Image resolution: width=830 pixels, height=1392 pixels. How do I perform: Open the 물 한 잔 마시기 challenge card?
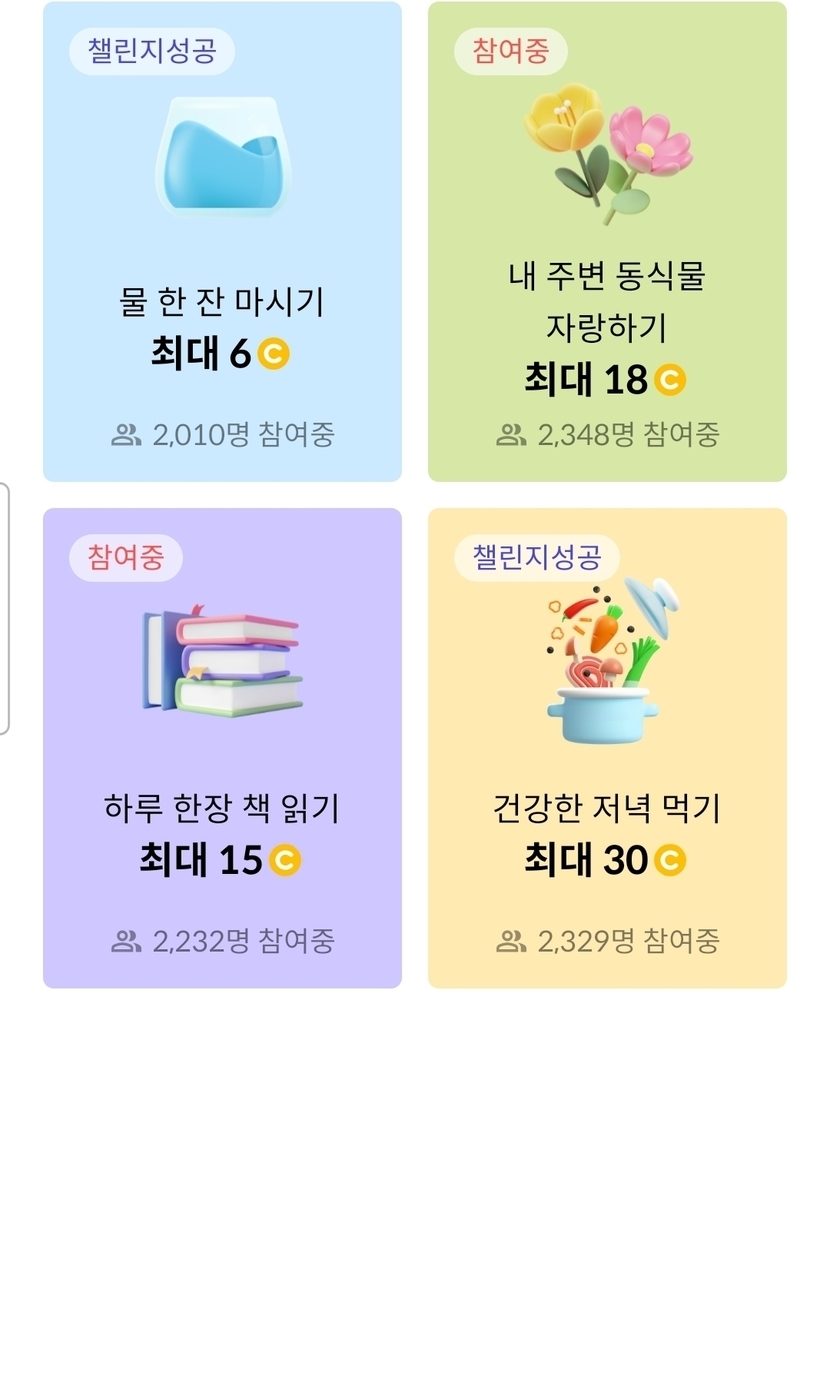tap(222, 242)
